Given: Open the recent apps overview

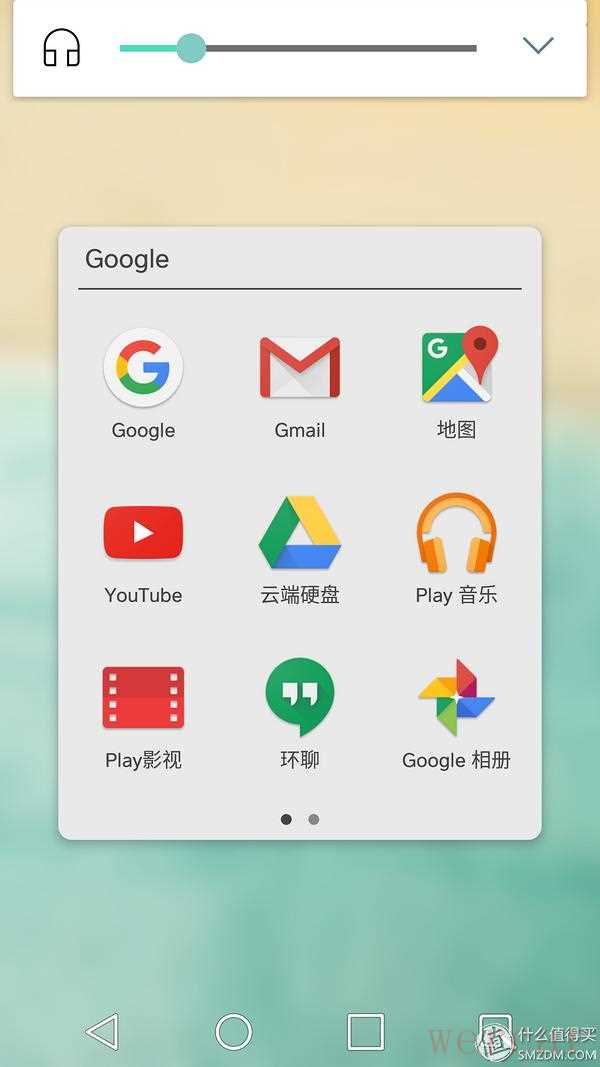Looking at the screenshot, I should pos(365,1031).
